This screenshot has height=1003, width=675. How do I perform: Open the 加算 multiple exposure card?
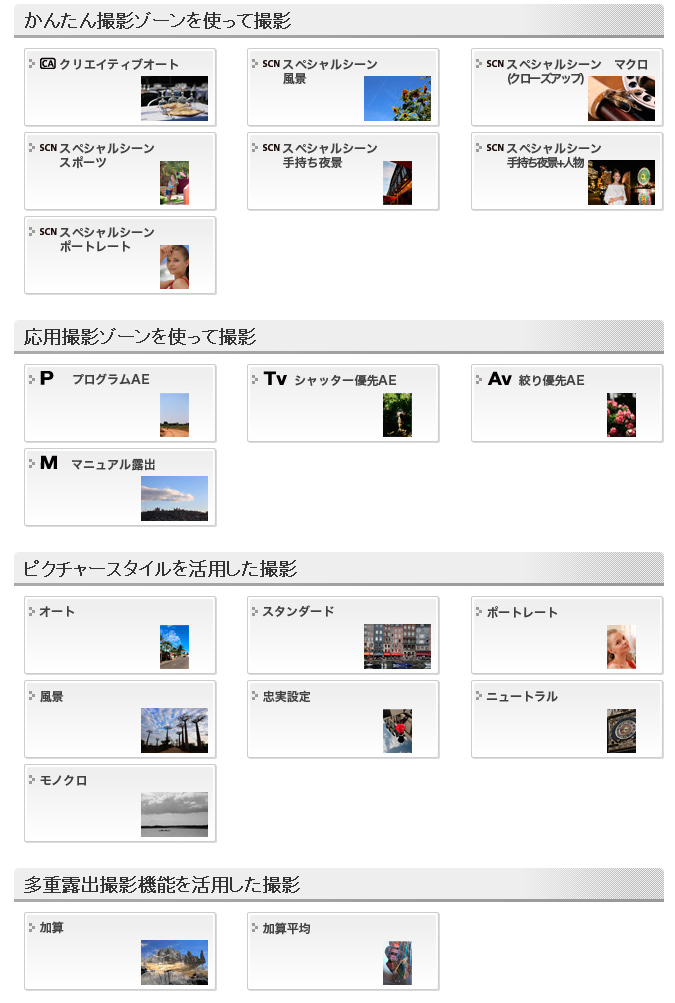(x=120, y=951)
